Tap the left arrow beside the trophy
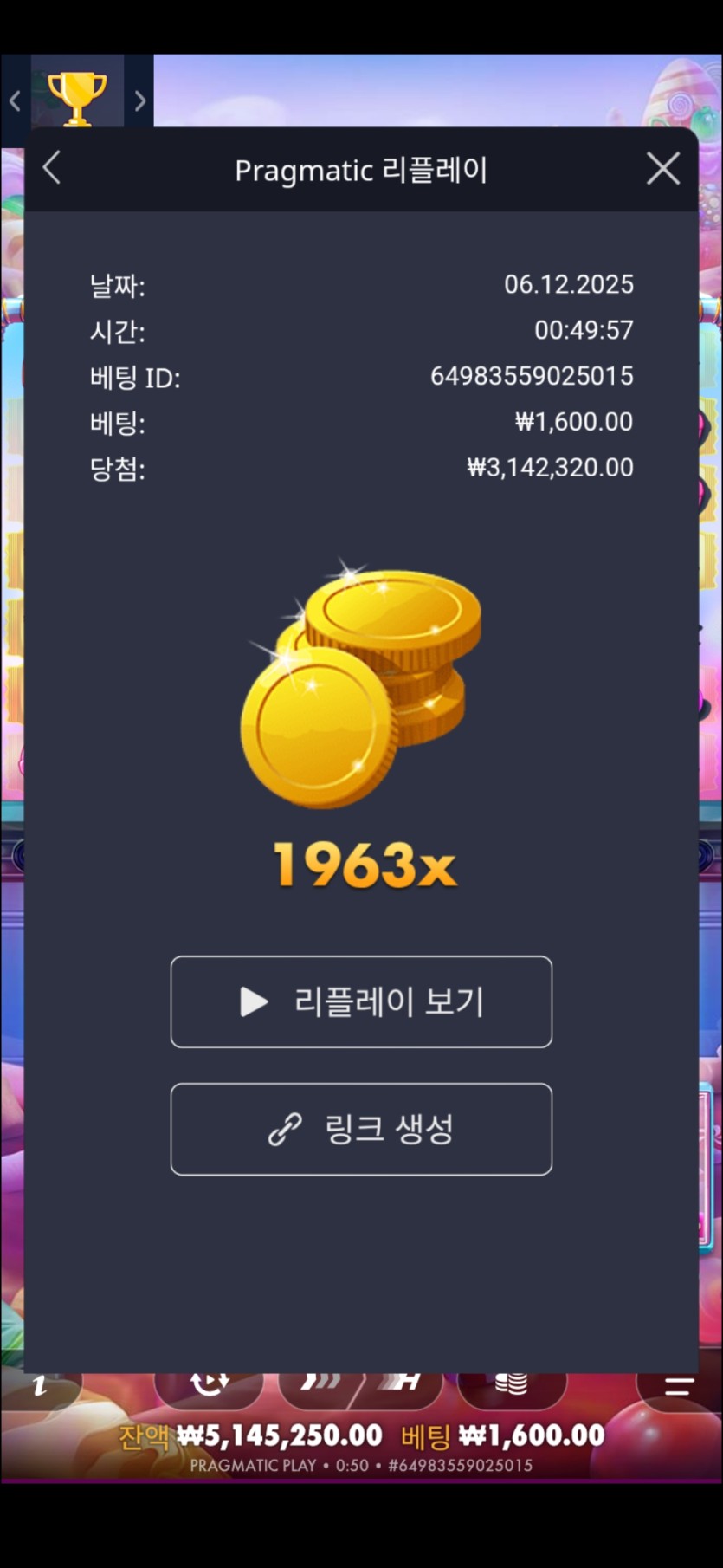This screenshot has width=723, height=1568. pos(15,101)
